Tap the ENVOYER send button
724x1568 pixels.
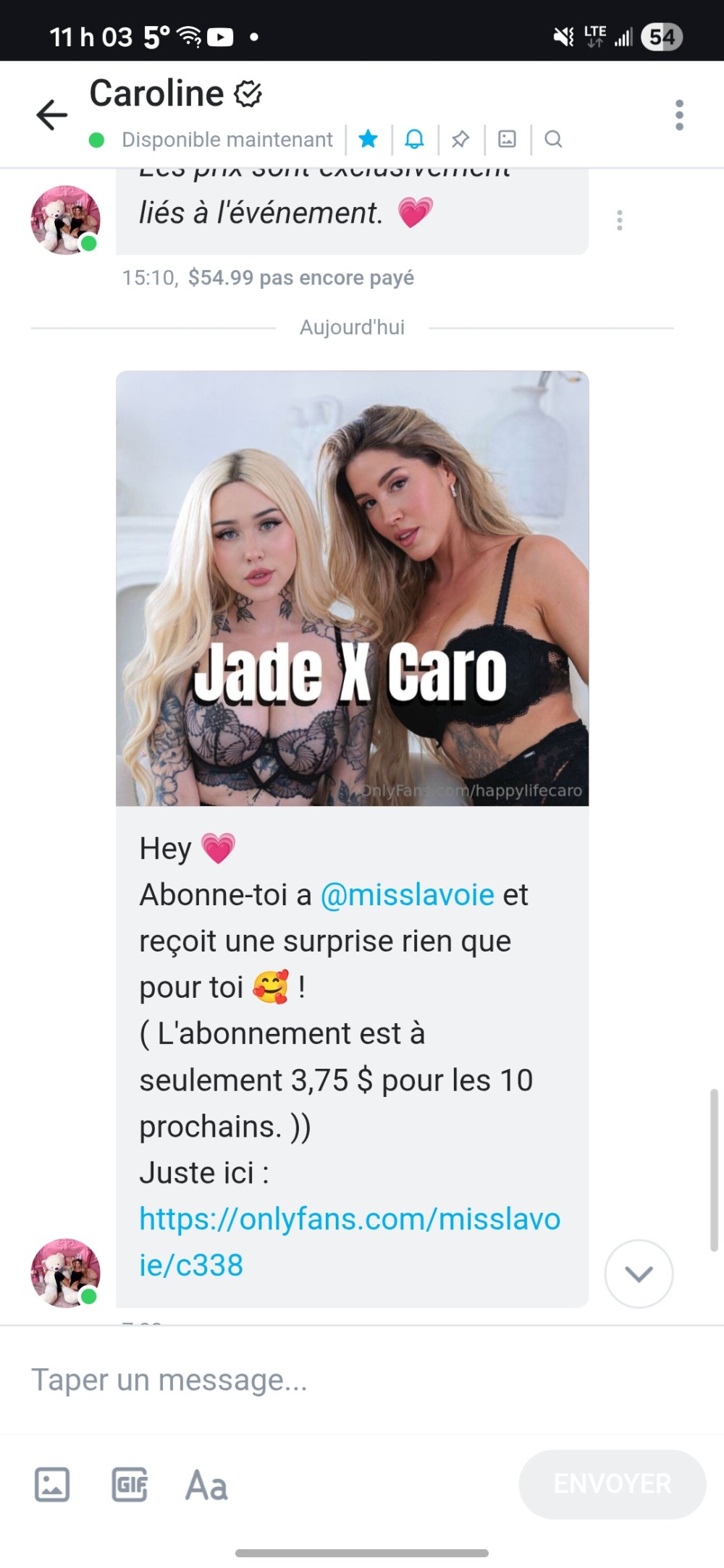pyautogui.click(x=612, y=1484)
